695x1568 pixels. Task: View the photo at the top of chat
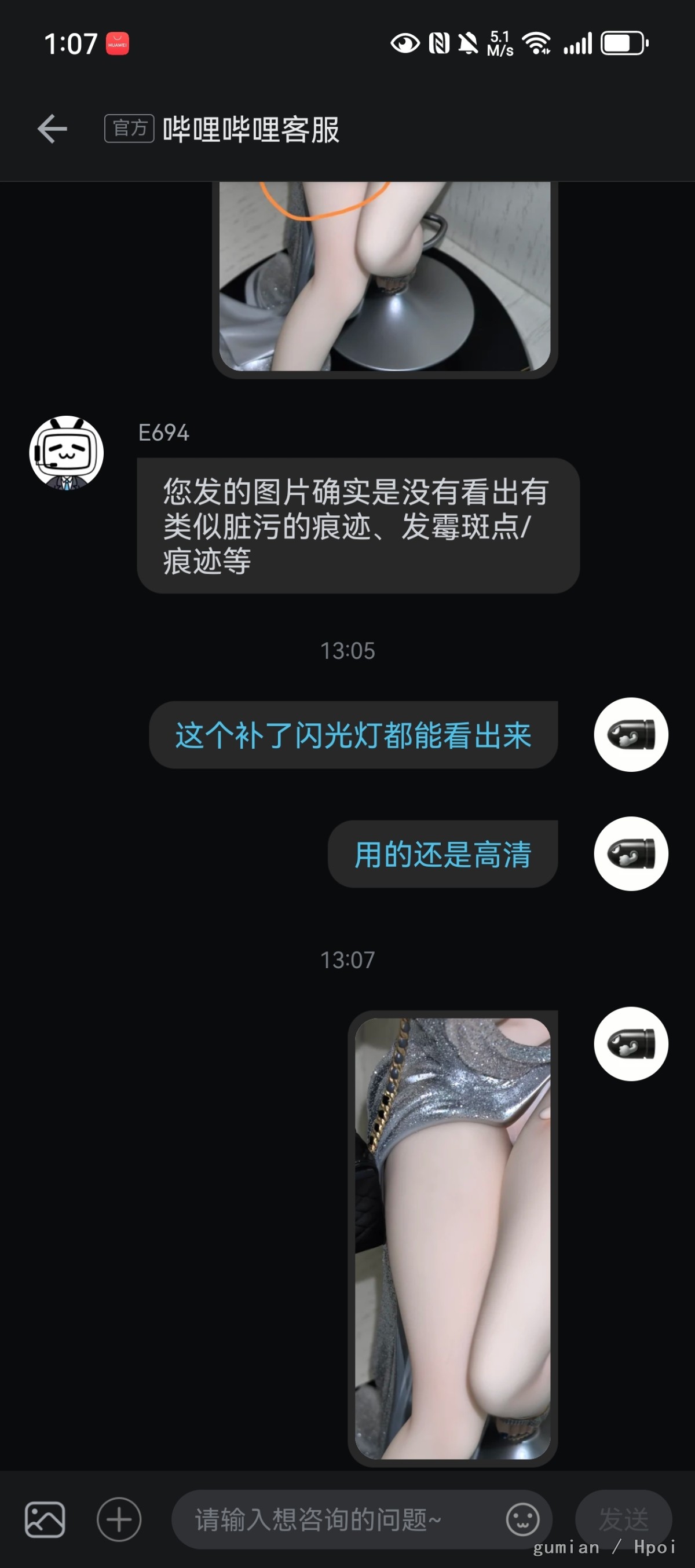(385, 279)
